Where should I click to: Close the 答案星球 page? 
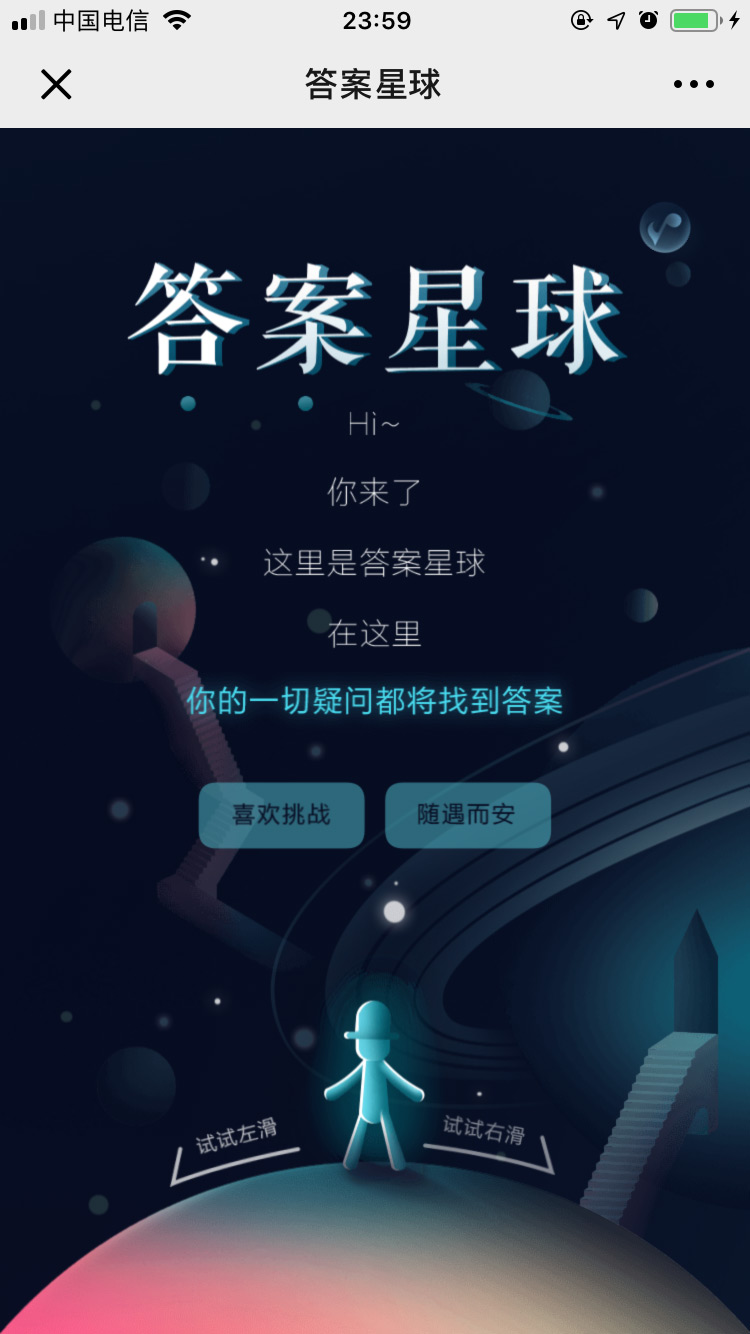coord(56,85)
